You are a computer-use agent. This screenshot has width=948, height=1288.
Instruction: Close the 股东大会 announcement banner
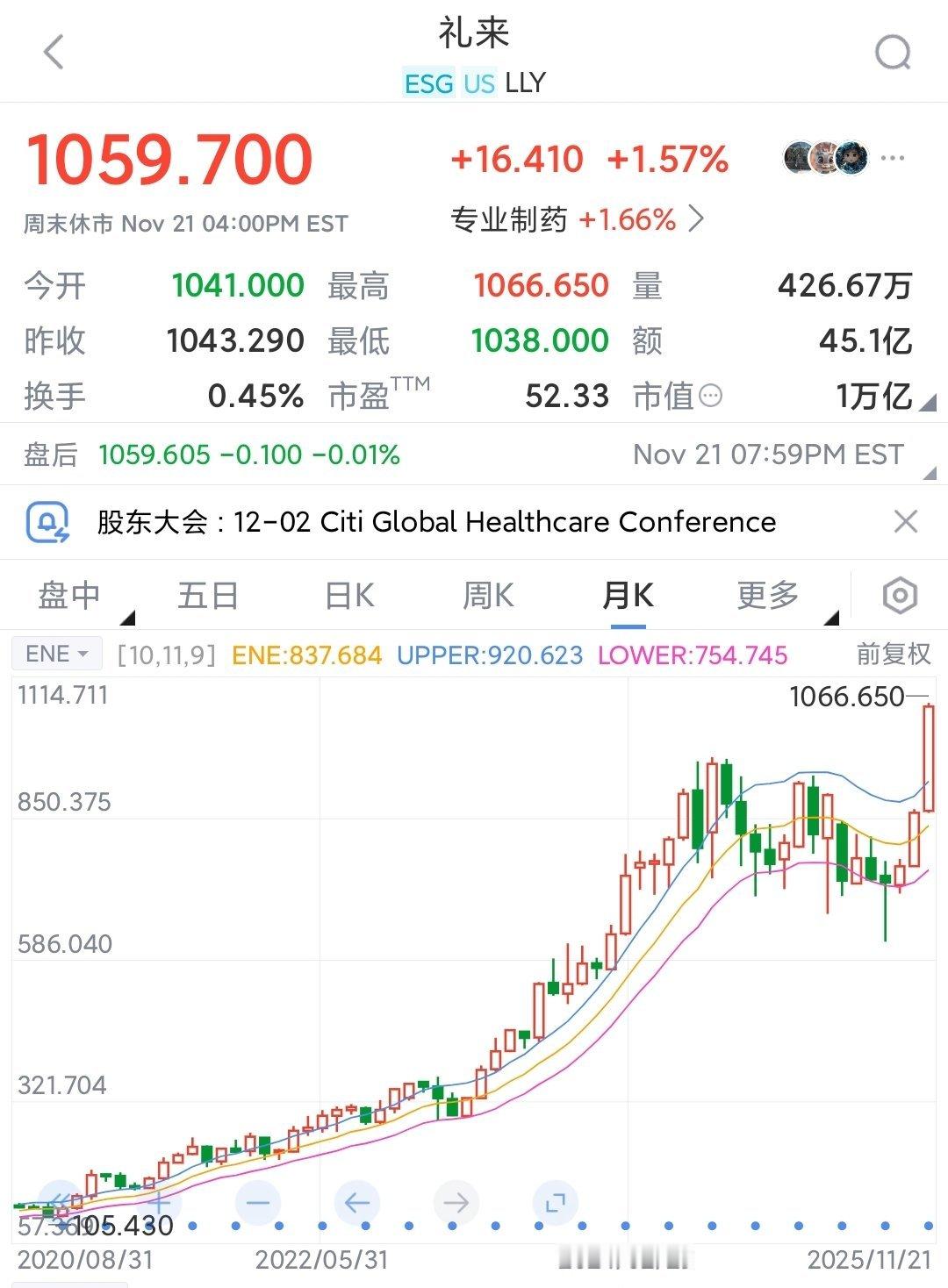(x=905, y=522)
